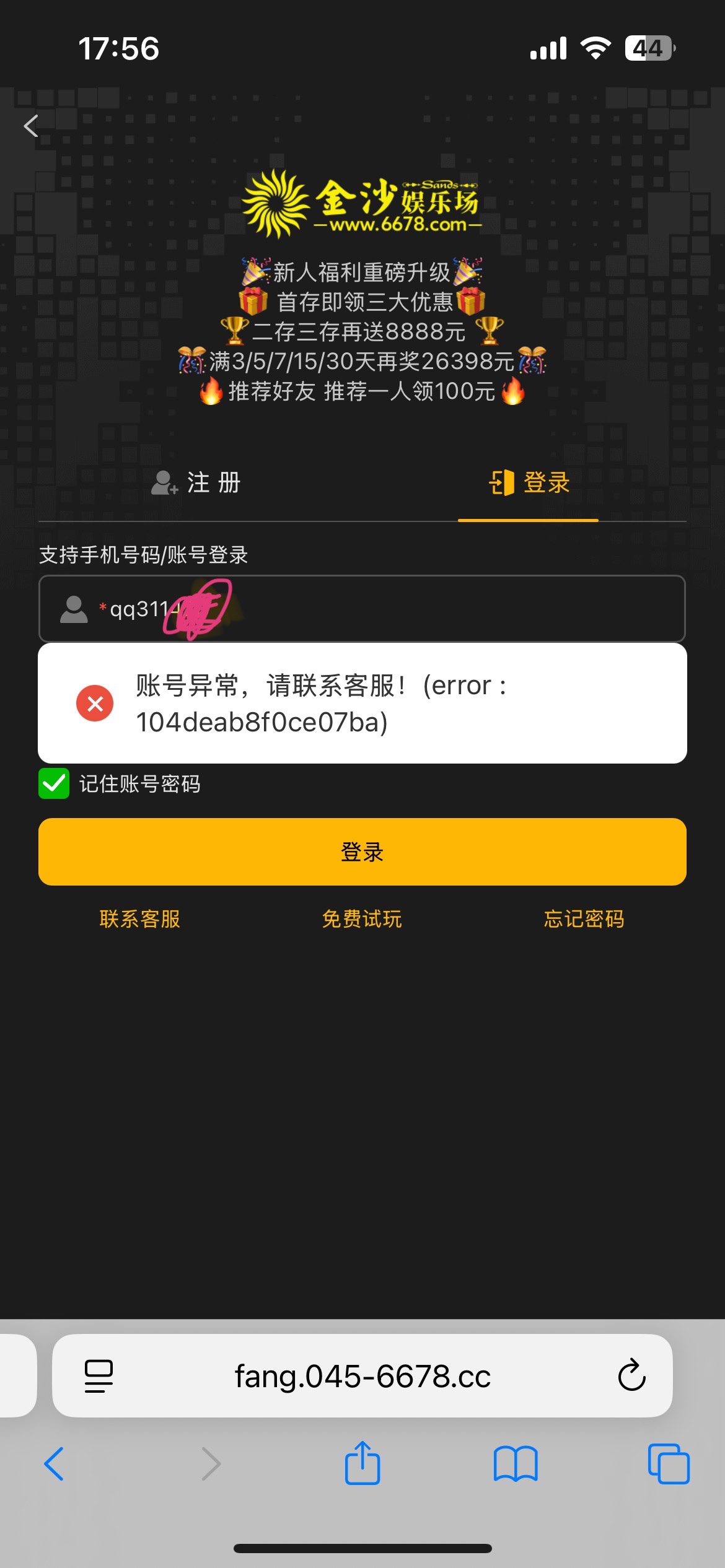The width and height of the screenshot is (725, 1568).
Task: Open Safari bookmarks
Action: [515, 1464]
